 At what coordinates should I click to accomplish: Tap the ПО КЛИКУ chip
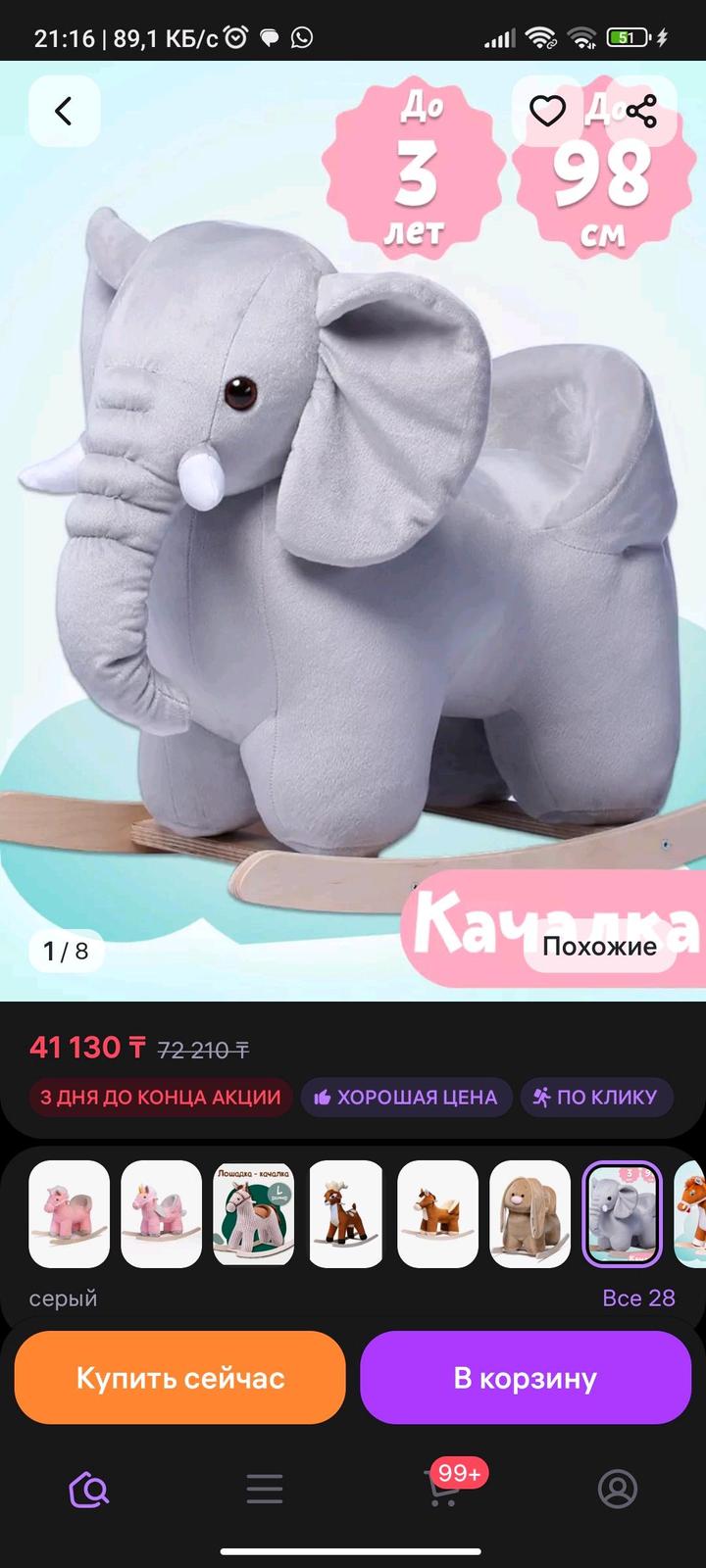pos(595,1097)
